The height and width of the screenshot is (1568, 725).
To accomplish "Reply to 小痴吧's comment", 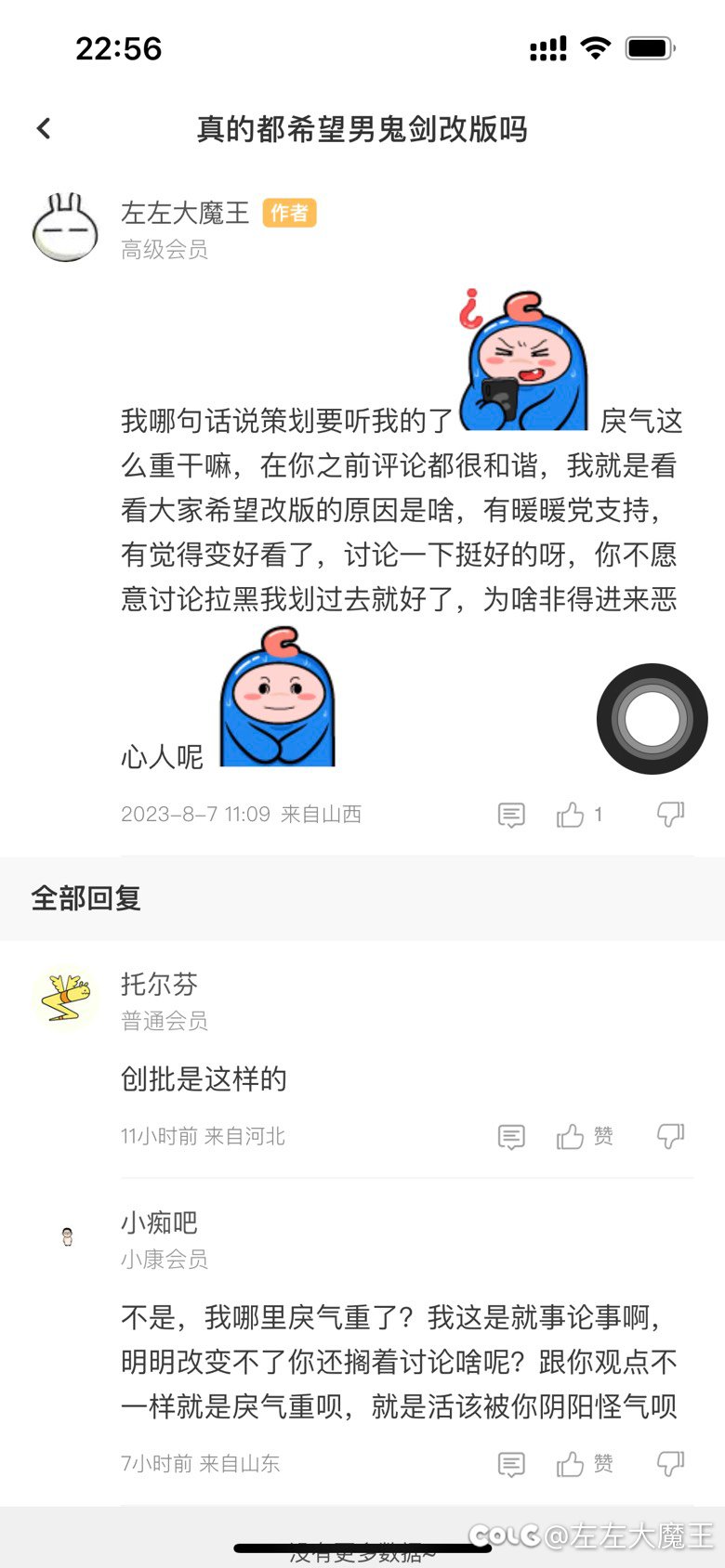I will pos(511,1464).
